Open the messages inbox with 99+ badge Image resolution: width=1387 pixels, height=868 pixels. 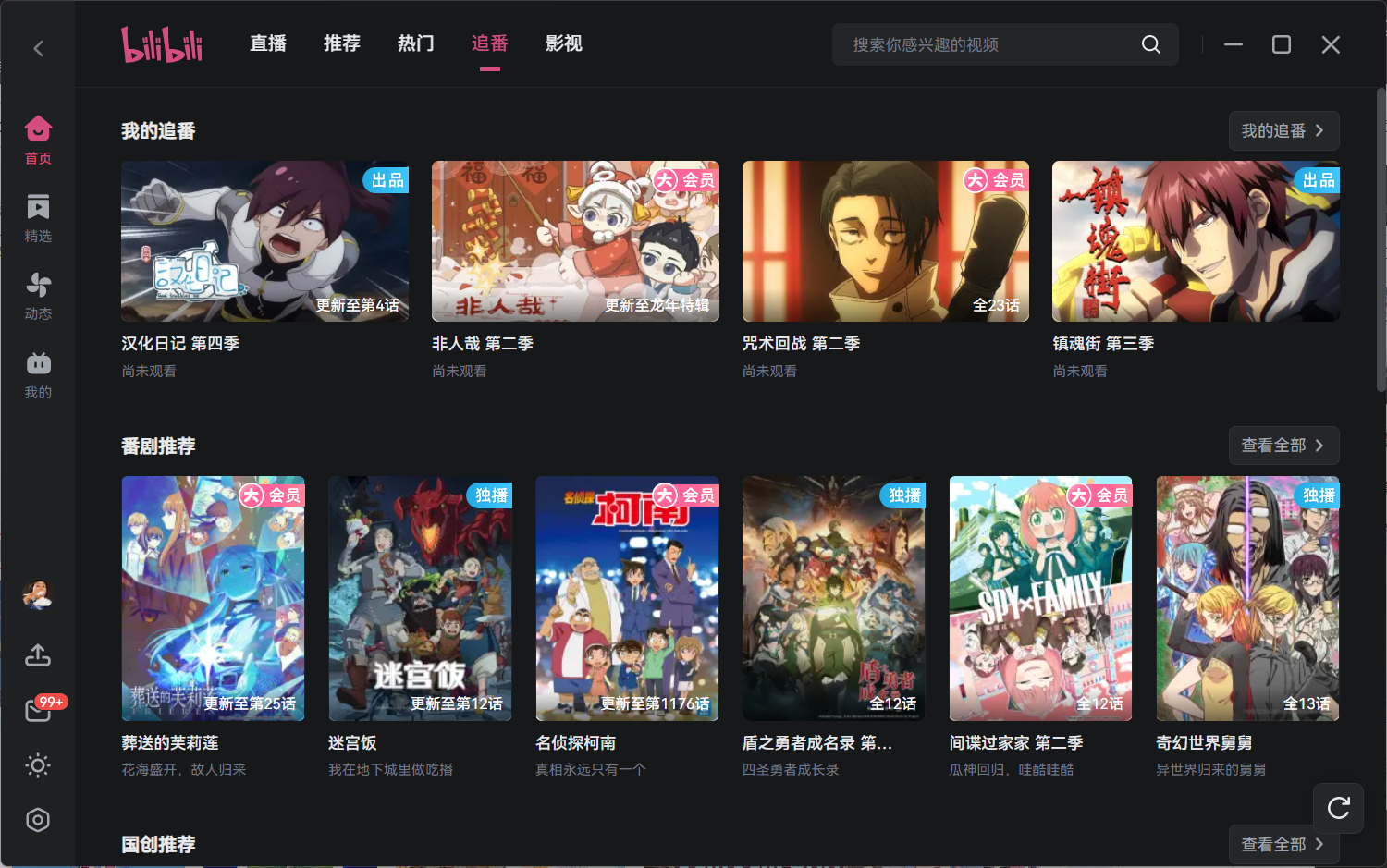[38, 711]
